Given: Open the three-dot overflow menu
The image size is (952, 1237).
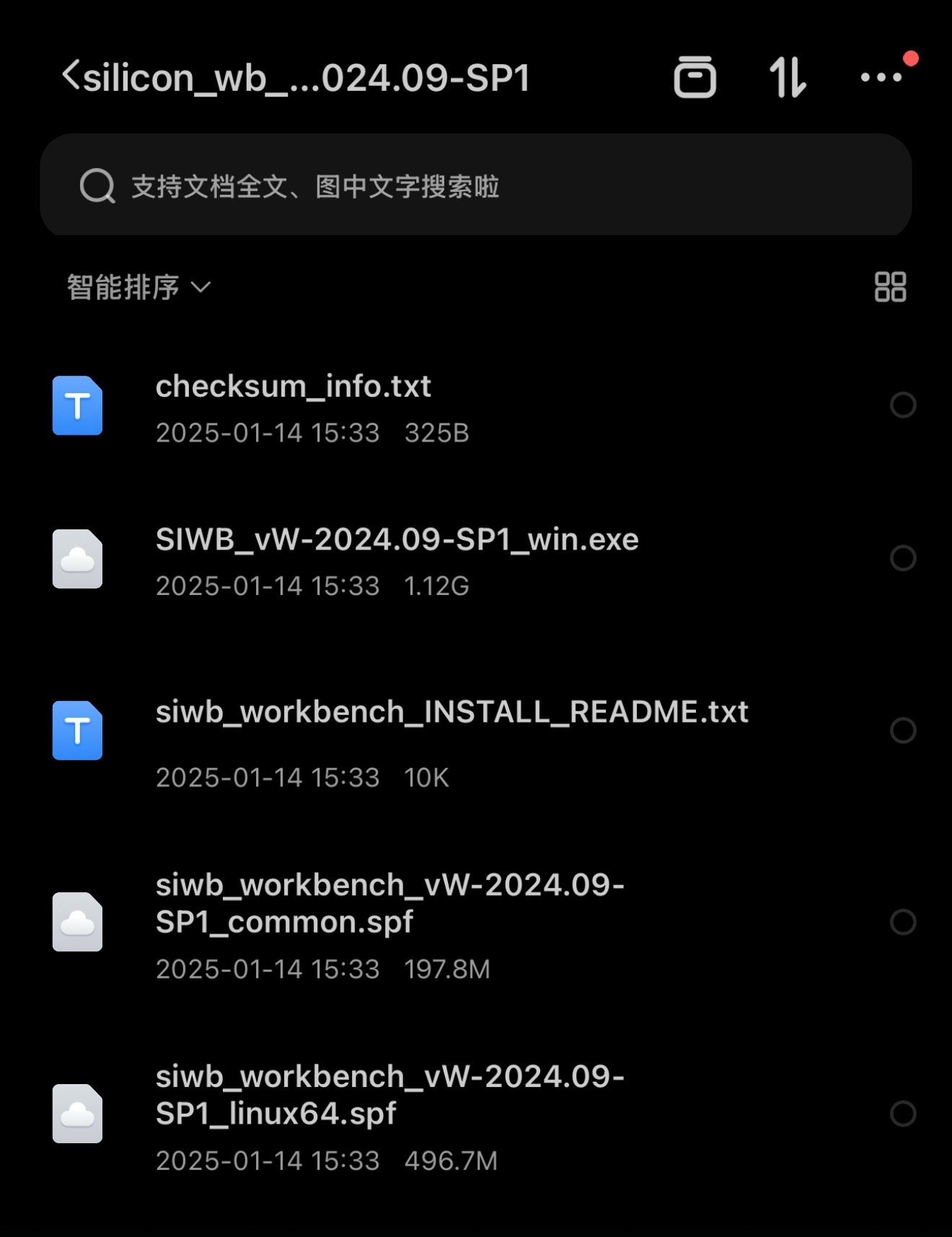Looking at the screenshot, I should pyautogui.click(x=881, y=76).
